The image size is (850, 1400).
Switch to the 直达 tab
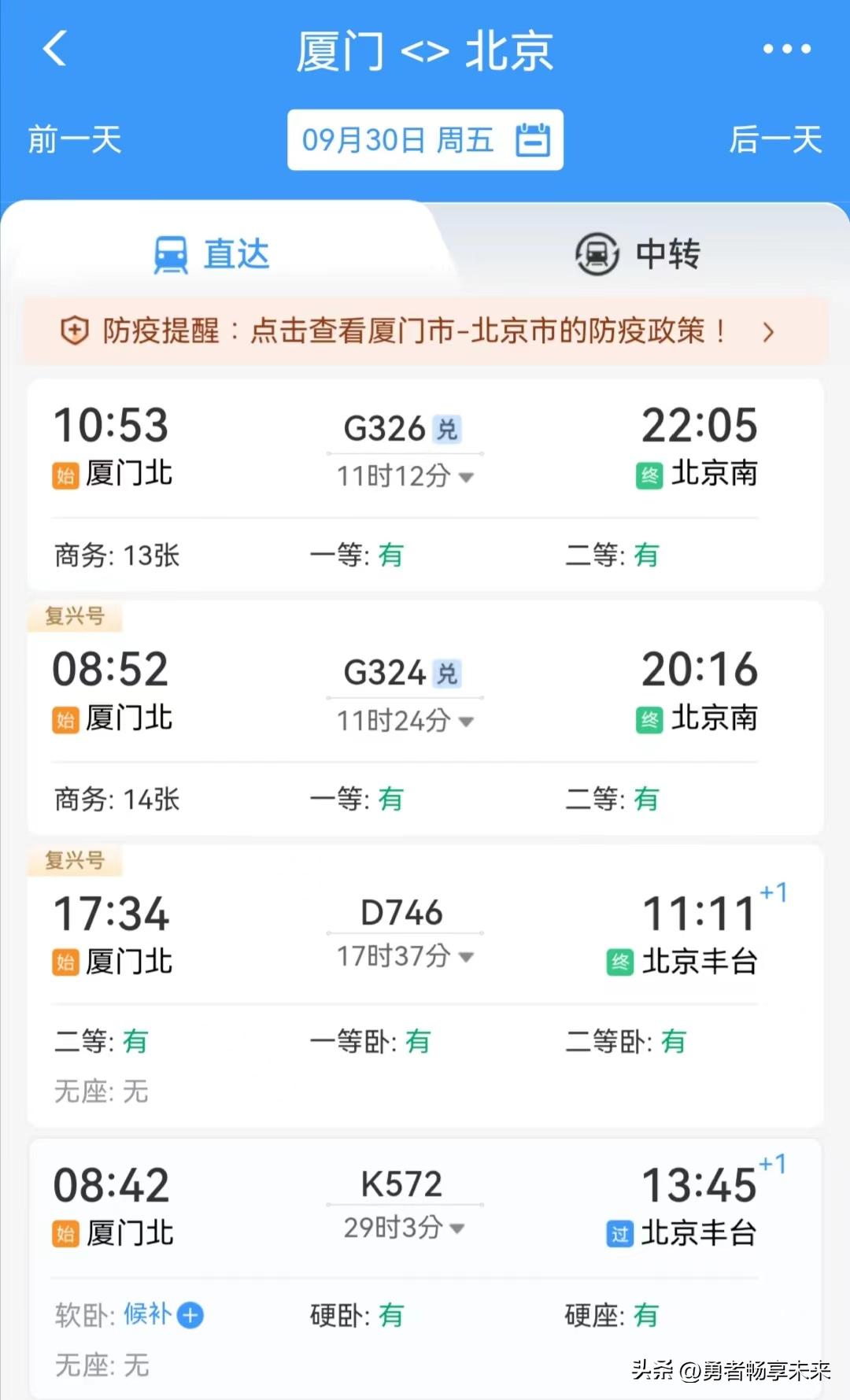click(235, 253)
